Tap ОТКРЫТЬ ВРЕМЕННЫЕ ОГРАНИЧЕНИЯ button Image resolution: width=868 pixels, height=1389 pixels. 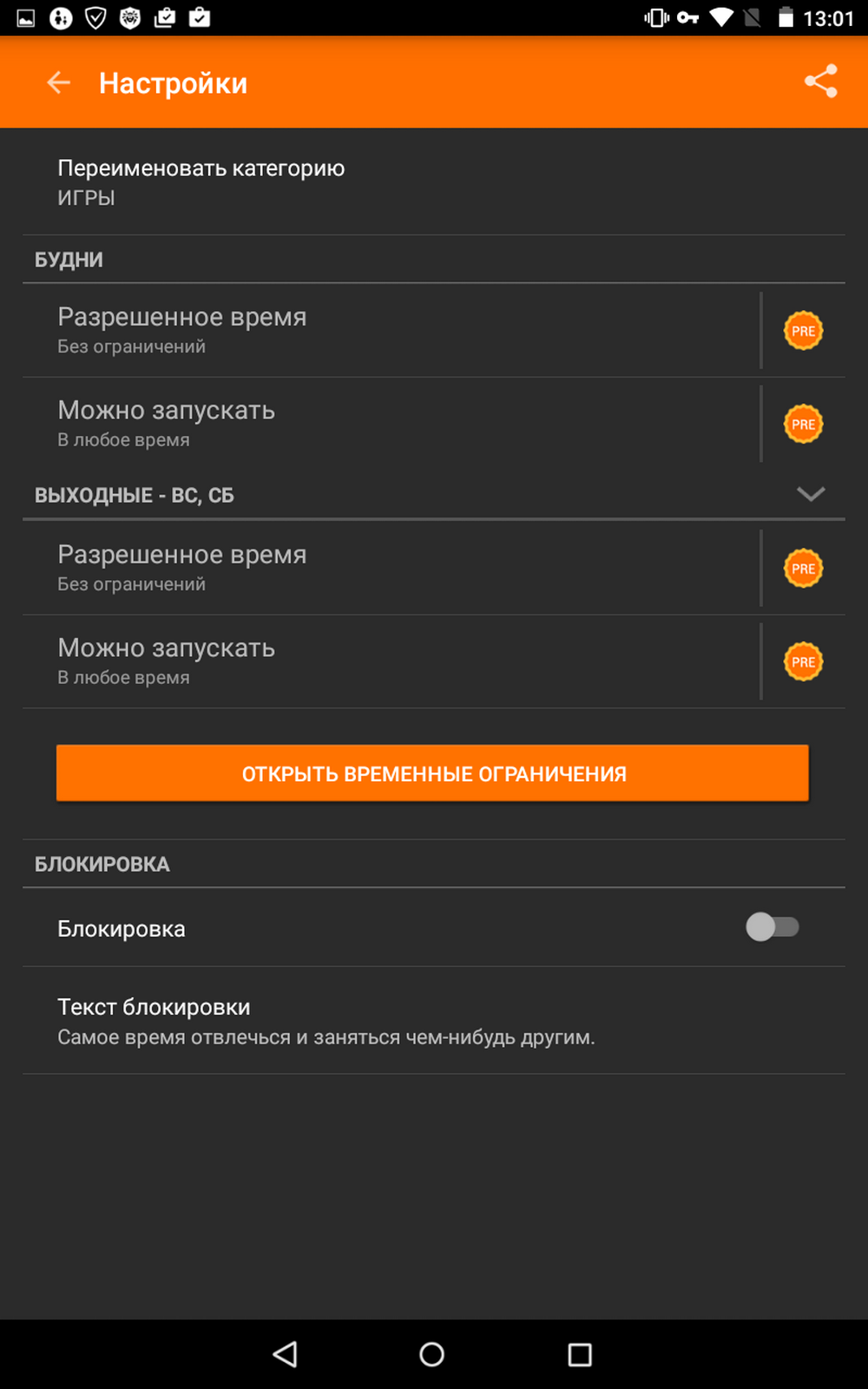432,773
